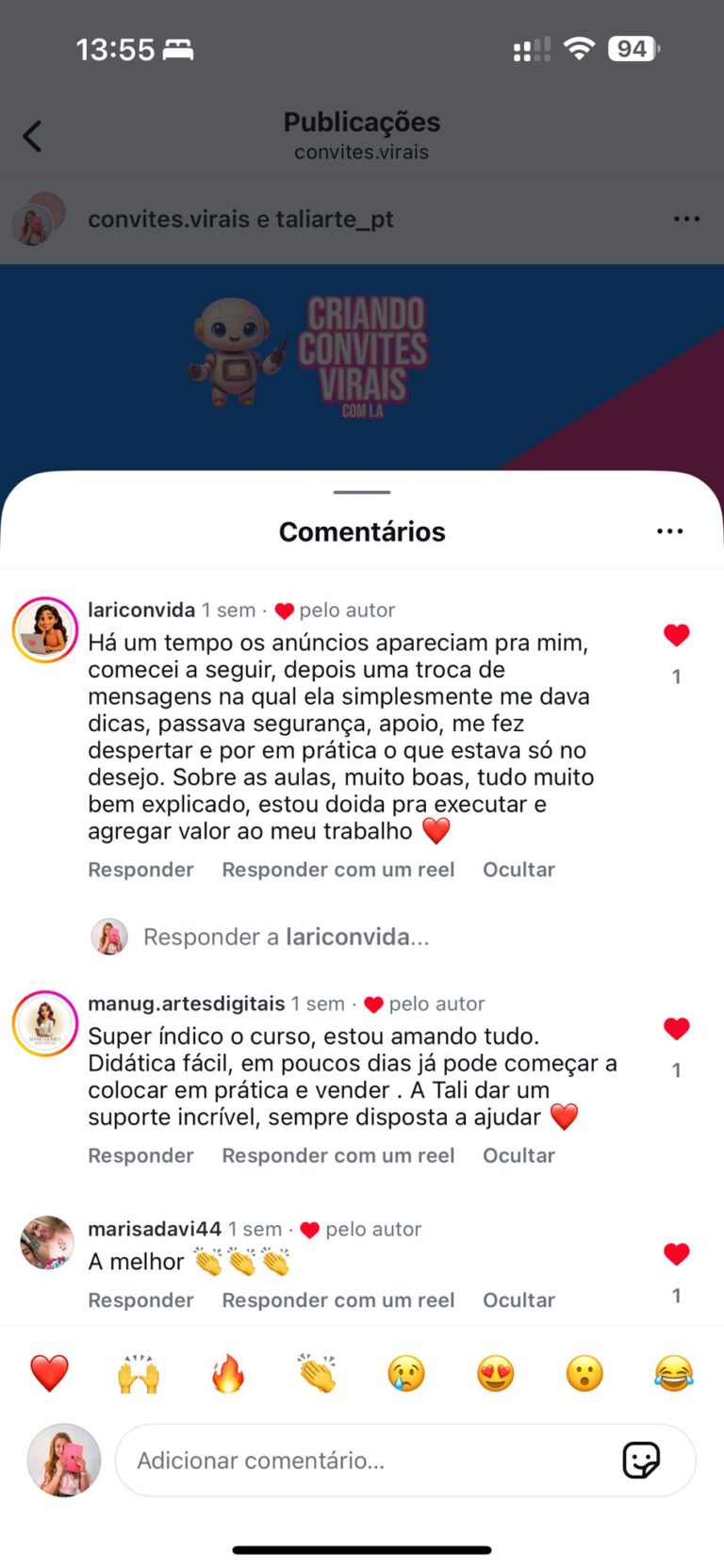Viewport: 724px width, 1568px height.
Task: Reply with a reel to lariconvida
Action: (x=337, y=870)
